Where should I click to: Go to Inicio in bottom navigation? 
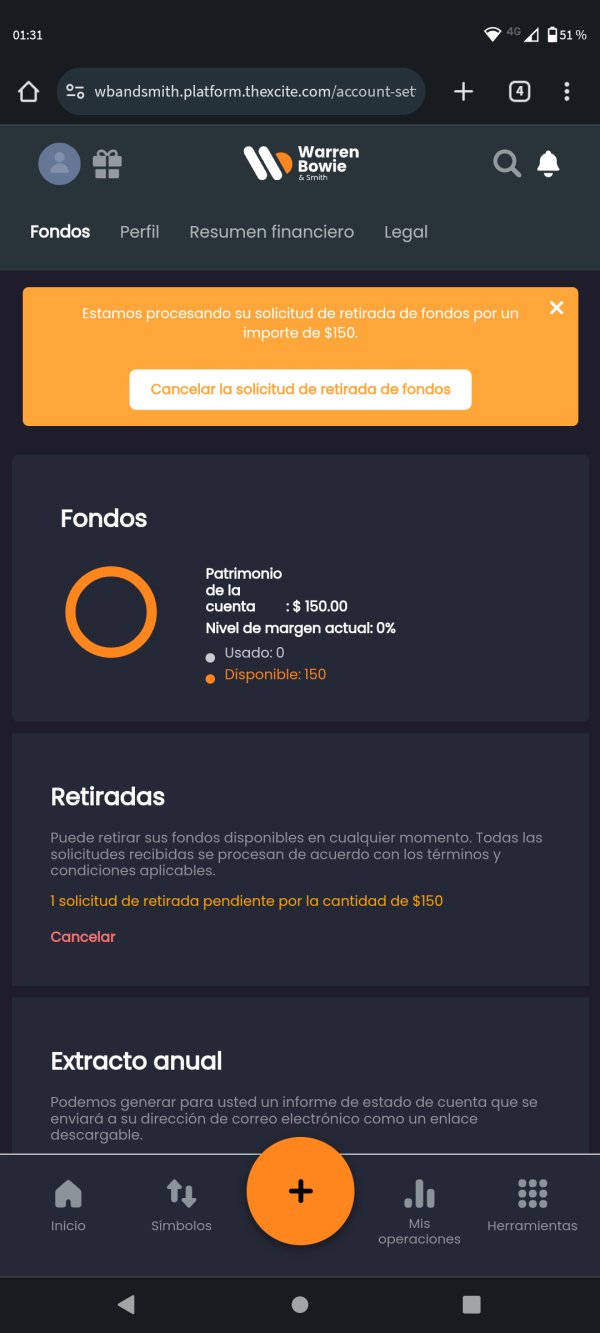[x=68, y=1205]
